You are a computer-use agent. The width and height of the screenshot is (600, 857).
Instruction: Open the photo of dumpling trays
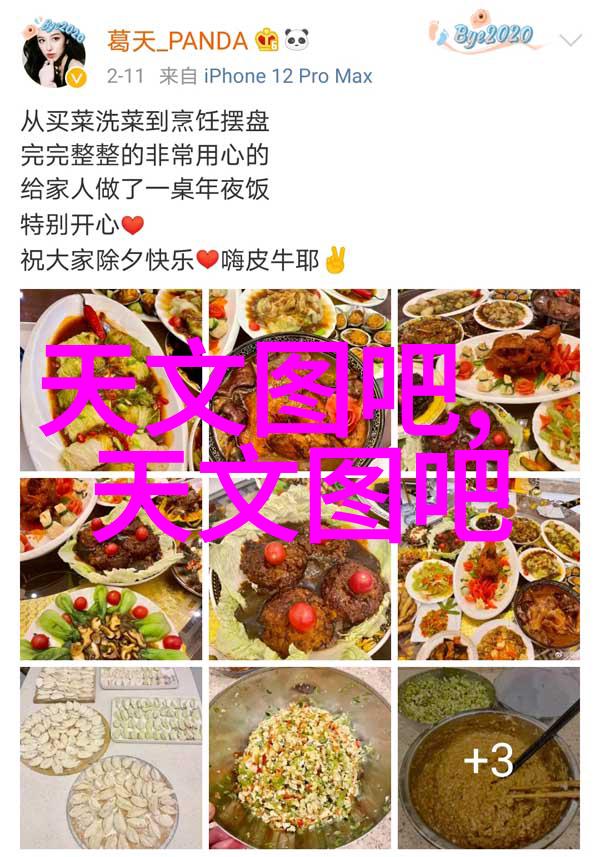110,757
